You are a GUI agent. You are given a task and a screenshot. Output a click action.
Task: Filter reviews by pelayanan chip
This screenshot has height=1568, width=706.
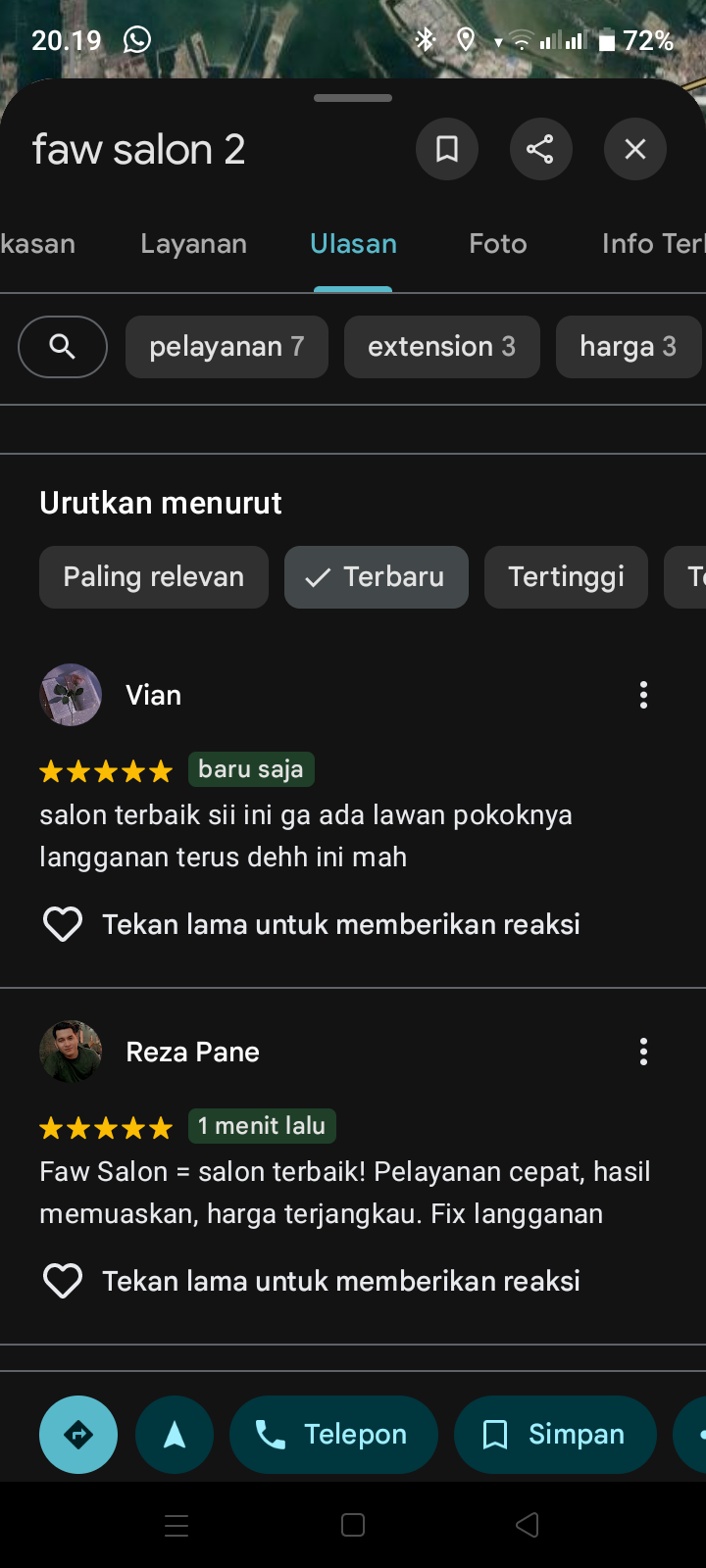pos(227,347)
